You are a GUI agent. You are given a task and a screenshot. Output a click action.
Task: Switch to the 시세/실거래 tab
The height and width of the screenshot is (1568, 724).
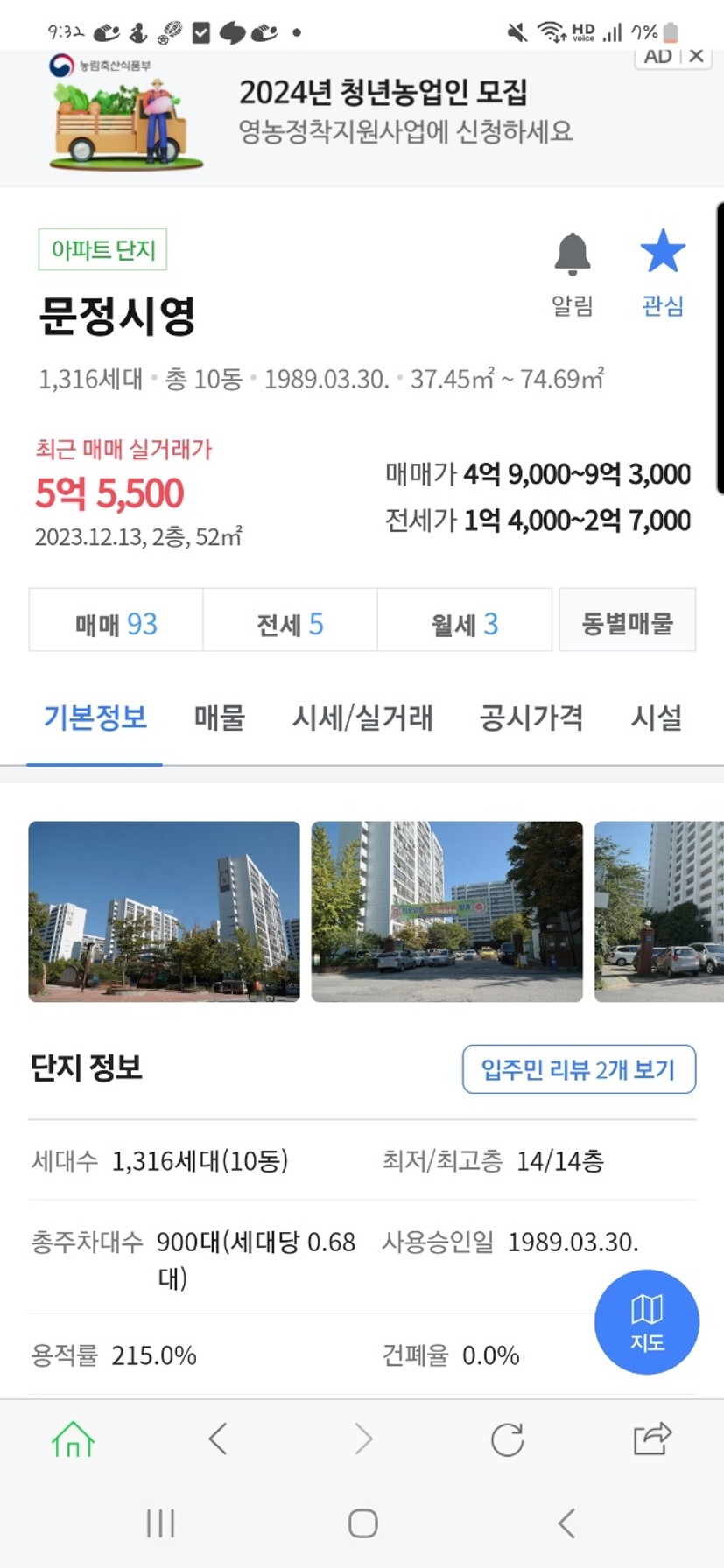pos(362,718)
